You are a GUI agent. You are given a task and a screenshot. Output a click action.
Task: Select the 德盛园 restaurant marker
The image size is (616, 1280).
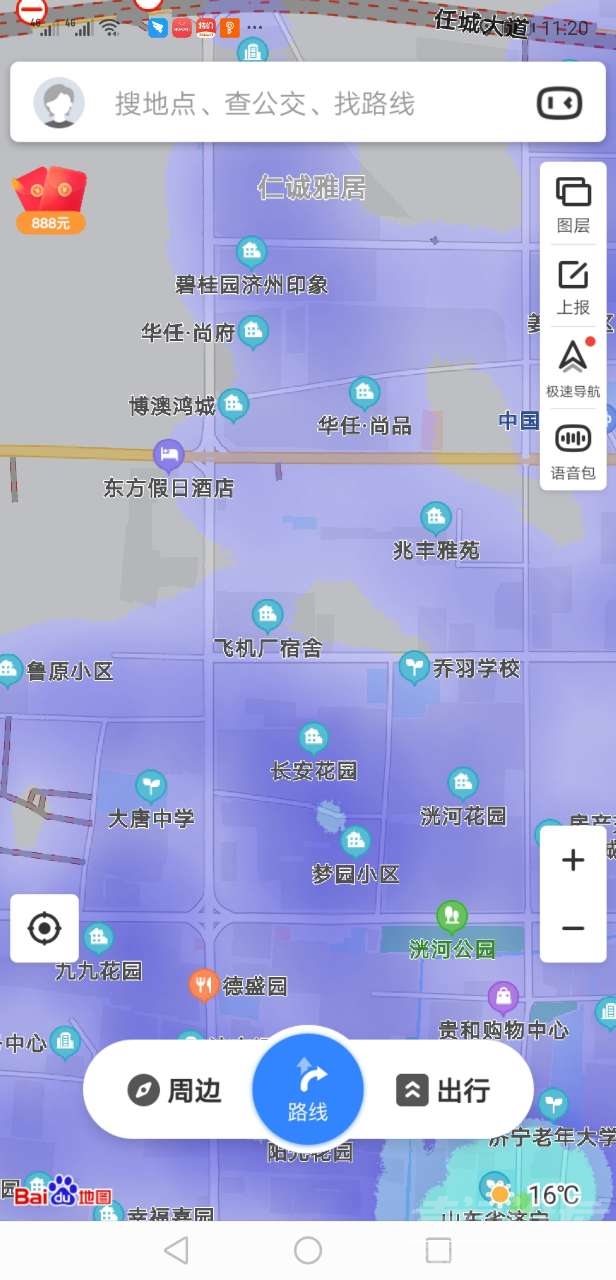[x=205, y=986]
